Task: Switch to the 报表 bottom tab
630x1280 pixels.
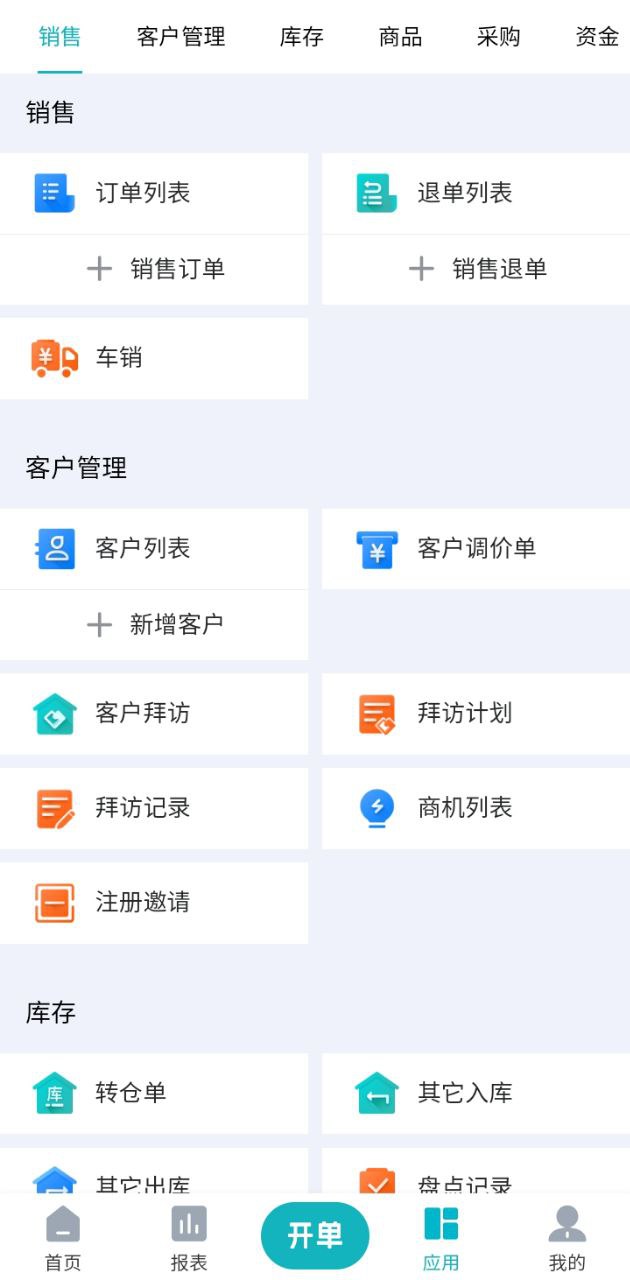Action: click(x=189, y=1238)
